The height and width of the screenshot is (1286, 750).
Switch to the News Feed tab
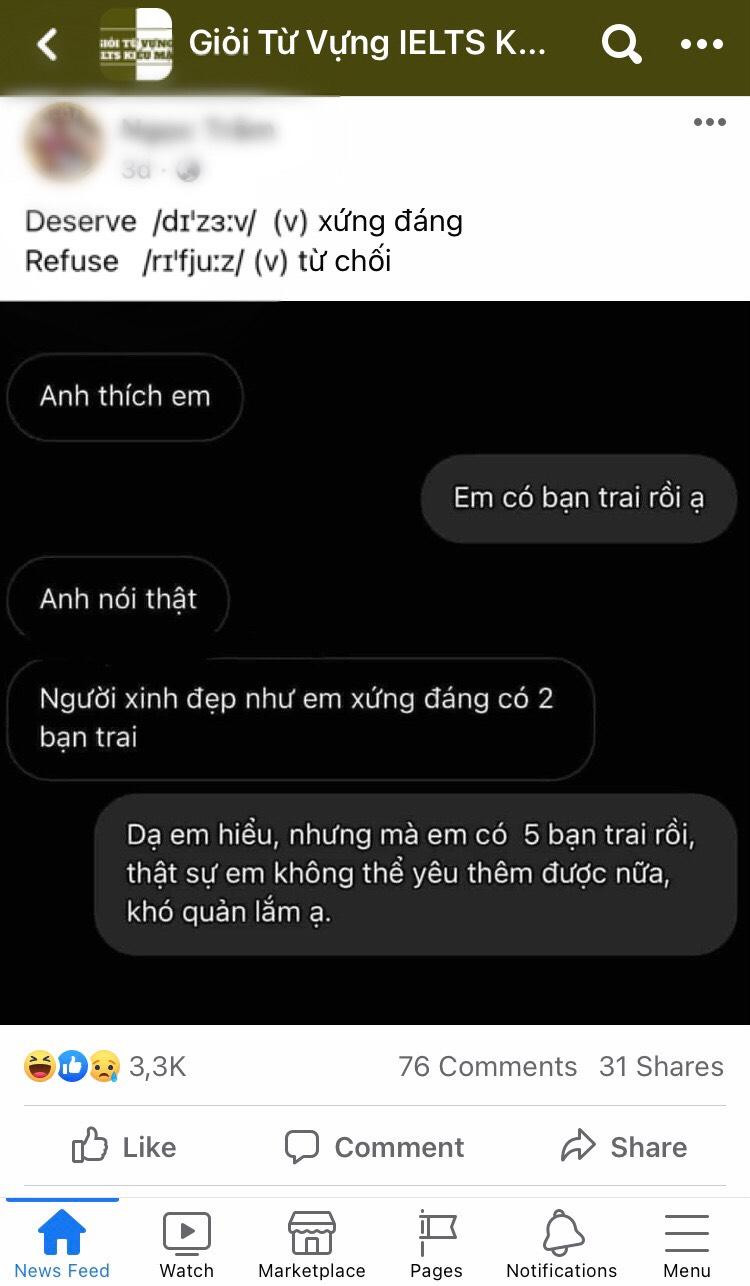(x=62, y=1244)
